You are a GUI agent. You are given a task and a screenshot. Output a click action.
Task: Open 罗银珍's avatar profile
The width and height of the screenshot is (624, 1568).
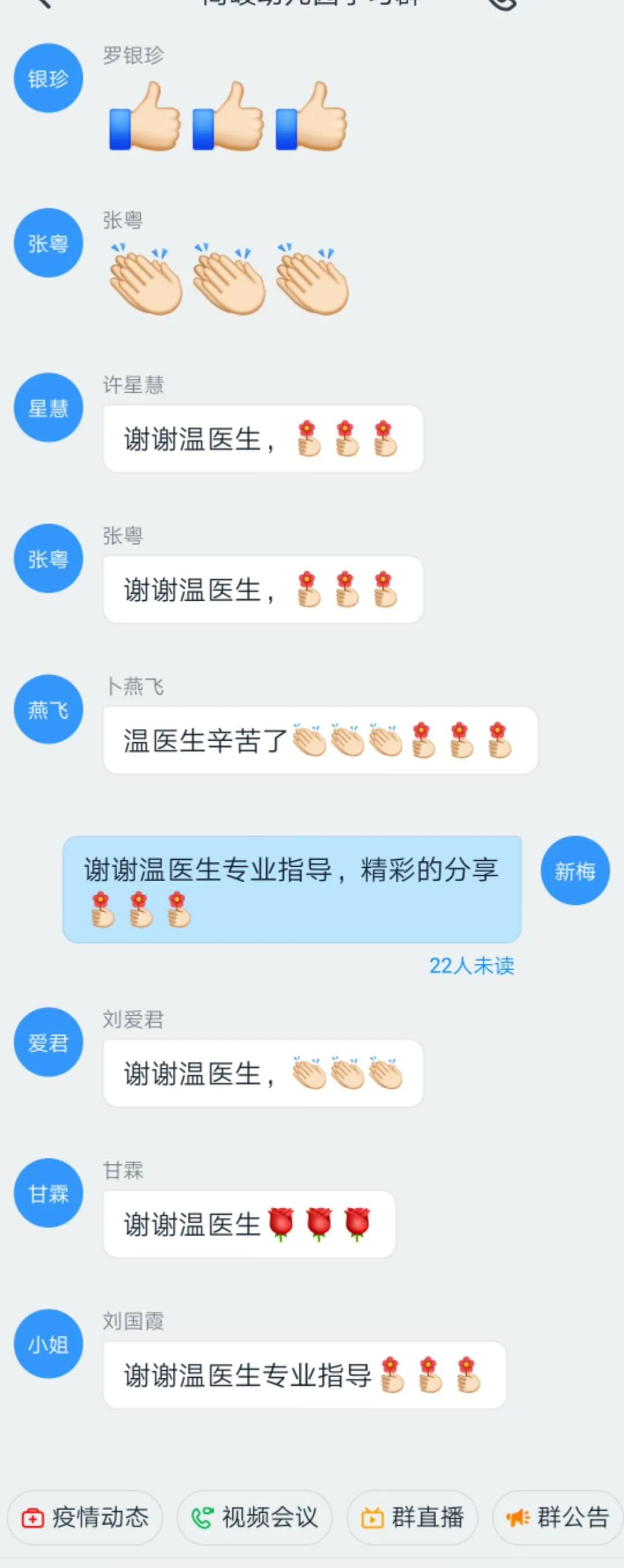[x=49, y=78]
